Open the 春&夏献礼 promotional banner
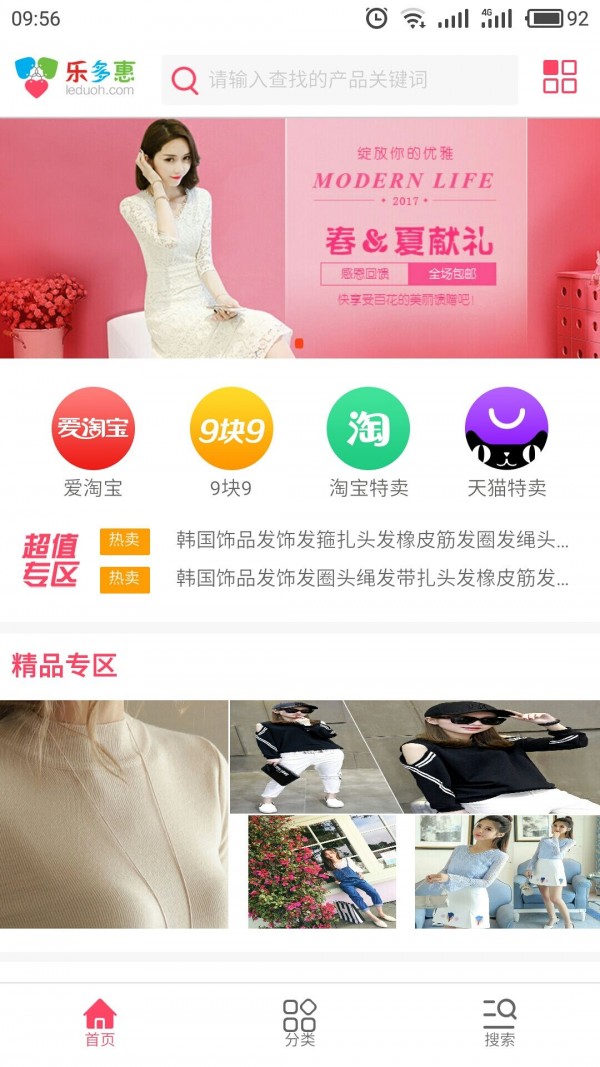 300,238
